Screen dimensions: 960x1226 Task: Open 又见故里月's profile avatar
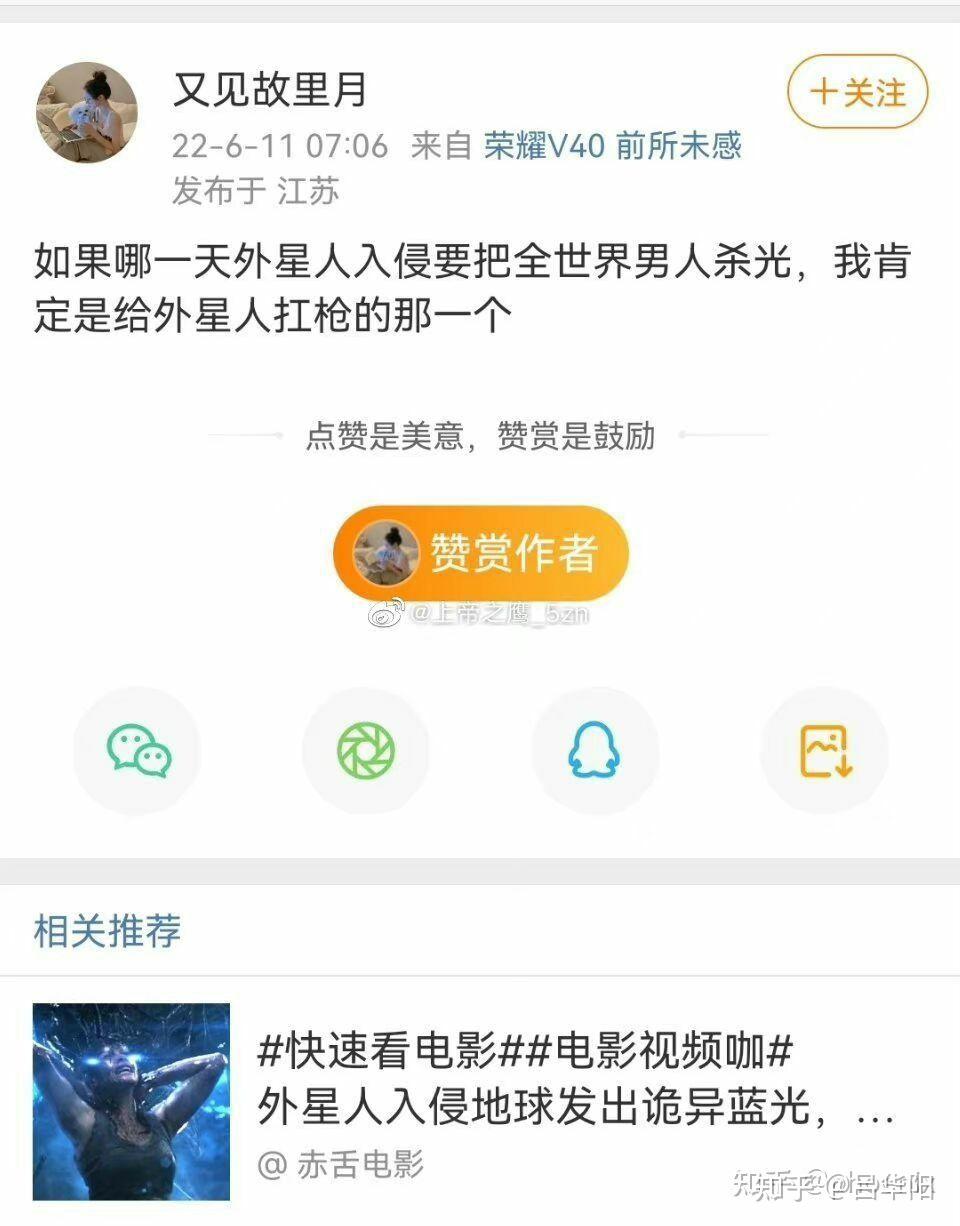click(x=87, y=112)
